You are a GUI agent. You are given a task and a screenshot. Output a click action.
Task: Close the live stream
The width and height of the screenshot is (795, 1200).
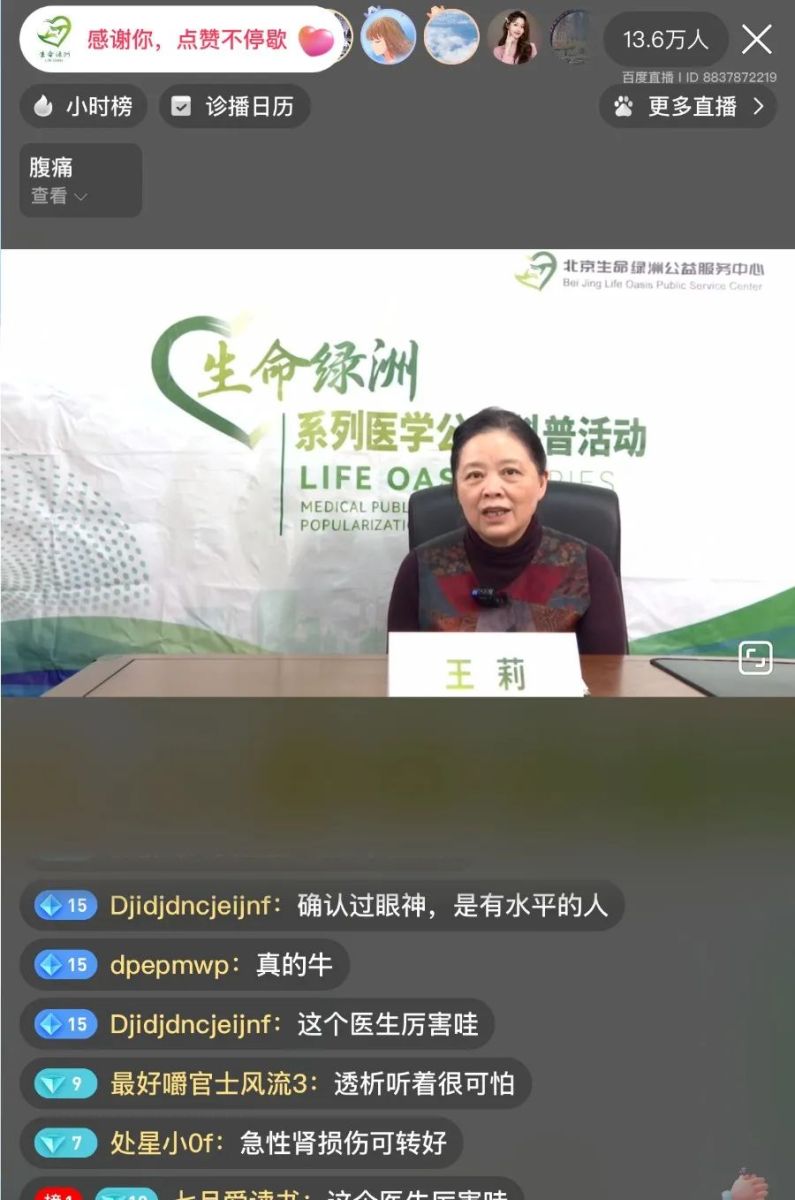pyautogui.click(x=756, y=39)
